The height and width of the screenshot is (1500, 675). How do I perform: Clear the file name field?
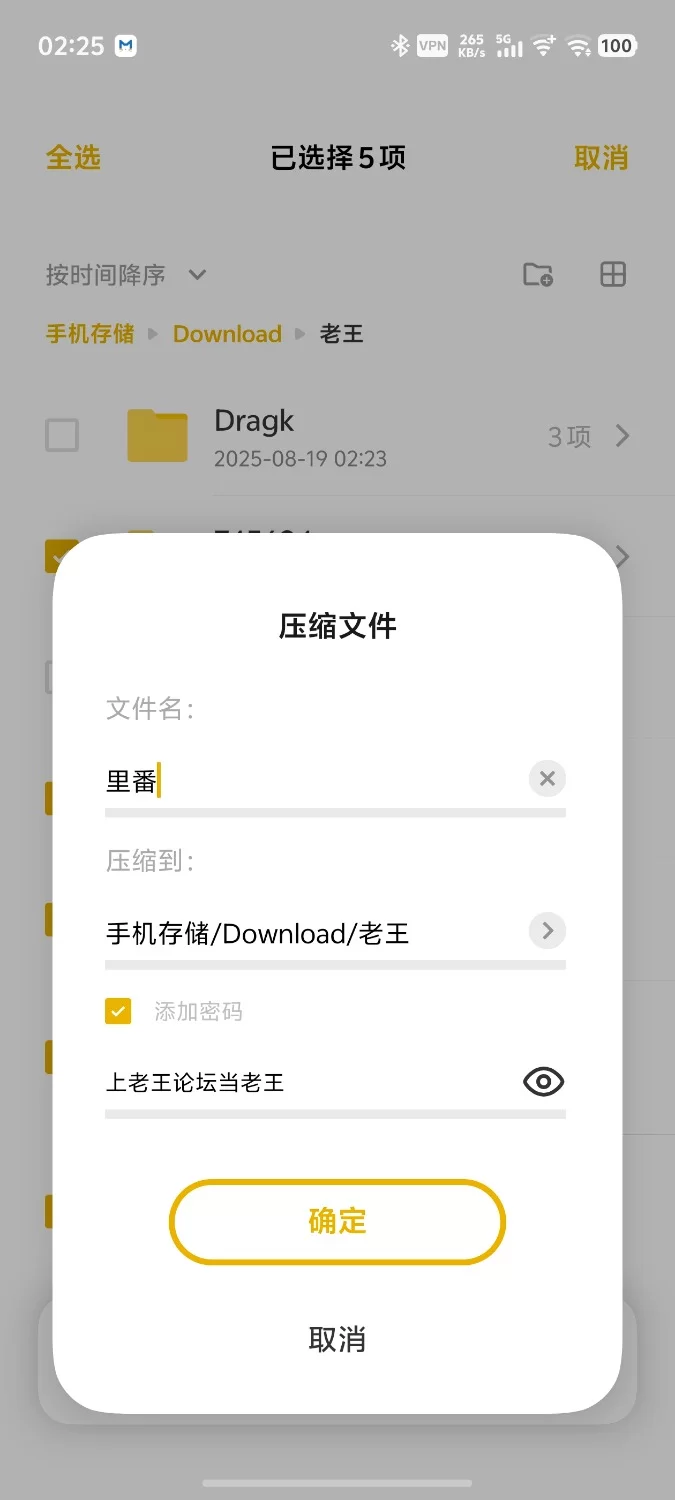coord(547,779)
